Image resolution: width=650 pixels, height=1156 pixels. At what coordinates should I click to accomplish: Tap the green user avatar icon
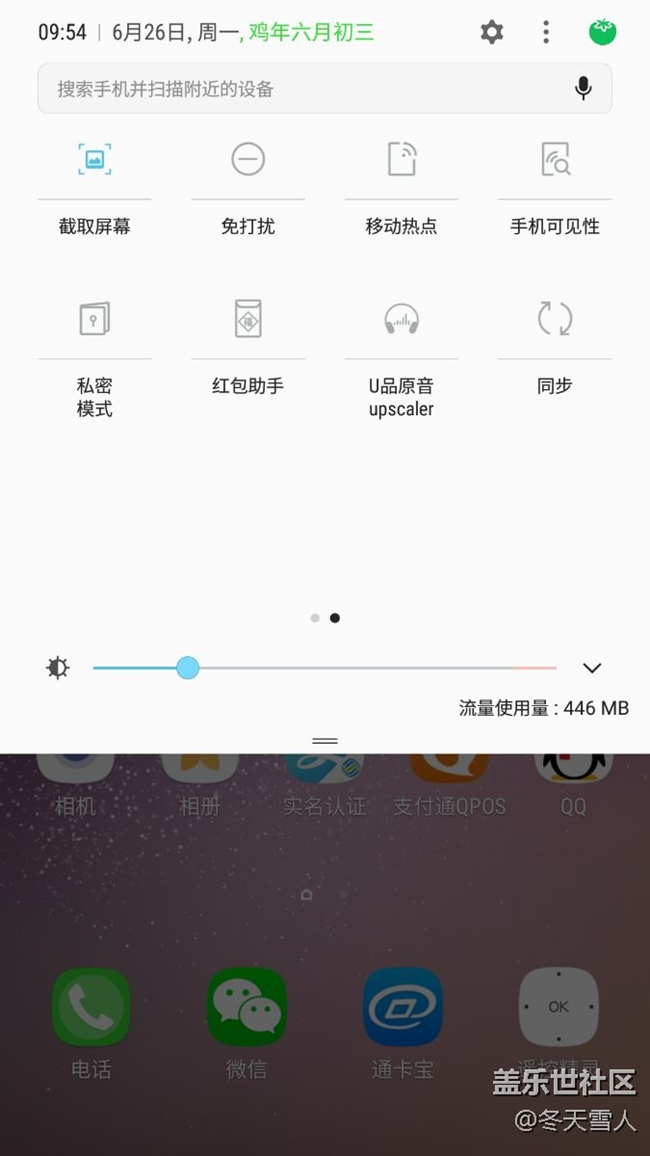pyautogui.click(x=602, y=32)
